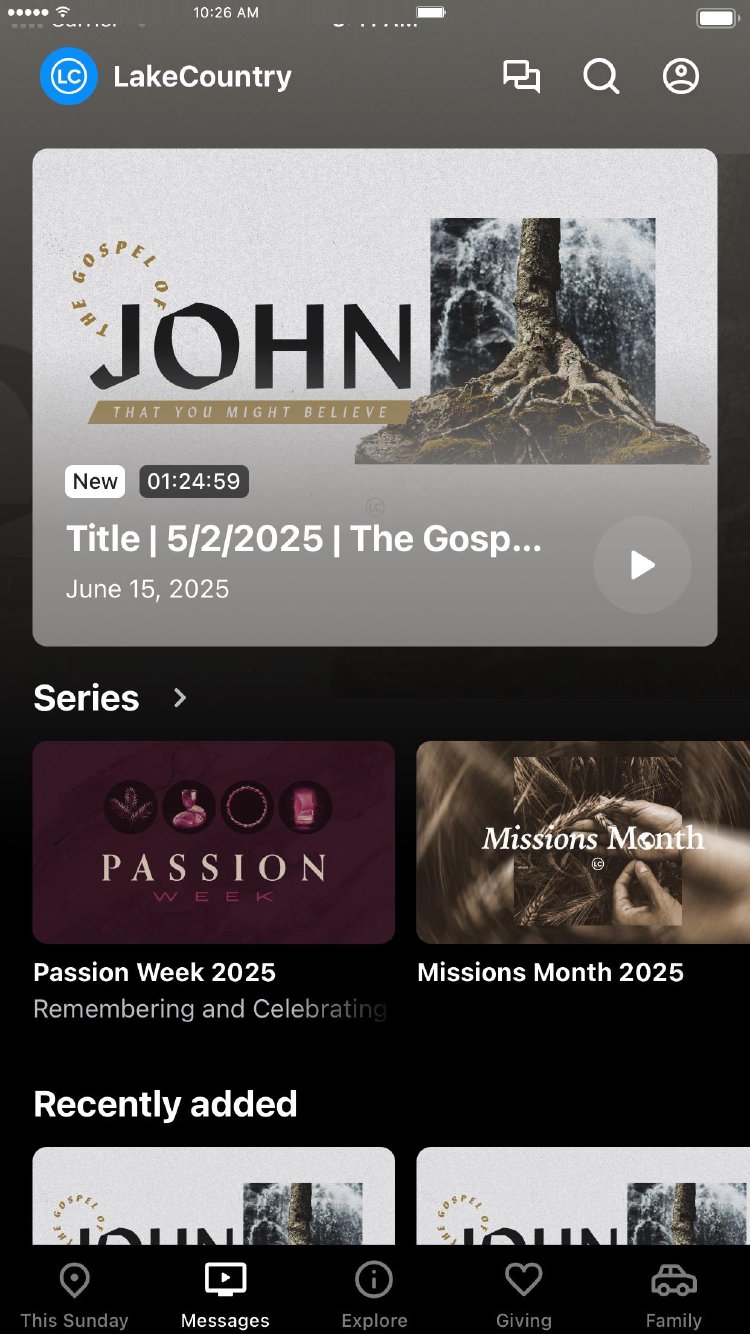750x1334 pixels.
Task: Open the chat messages icon
Action: (x=521, y=77)
